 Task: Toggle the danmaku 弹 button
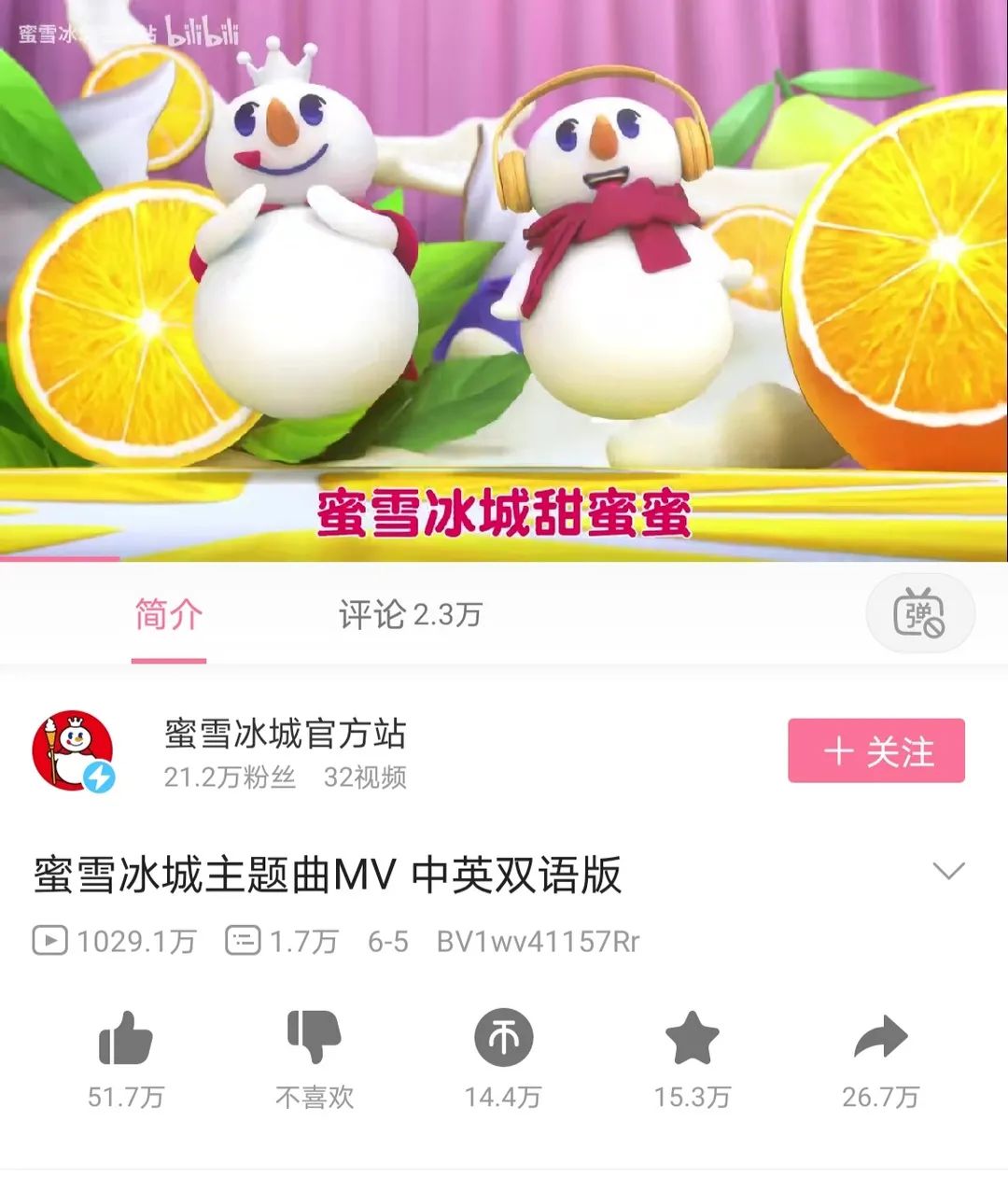point(919,614)
